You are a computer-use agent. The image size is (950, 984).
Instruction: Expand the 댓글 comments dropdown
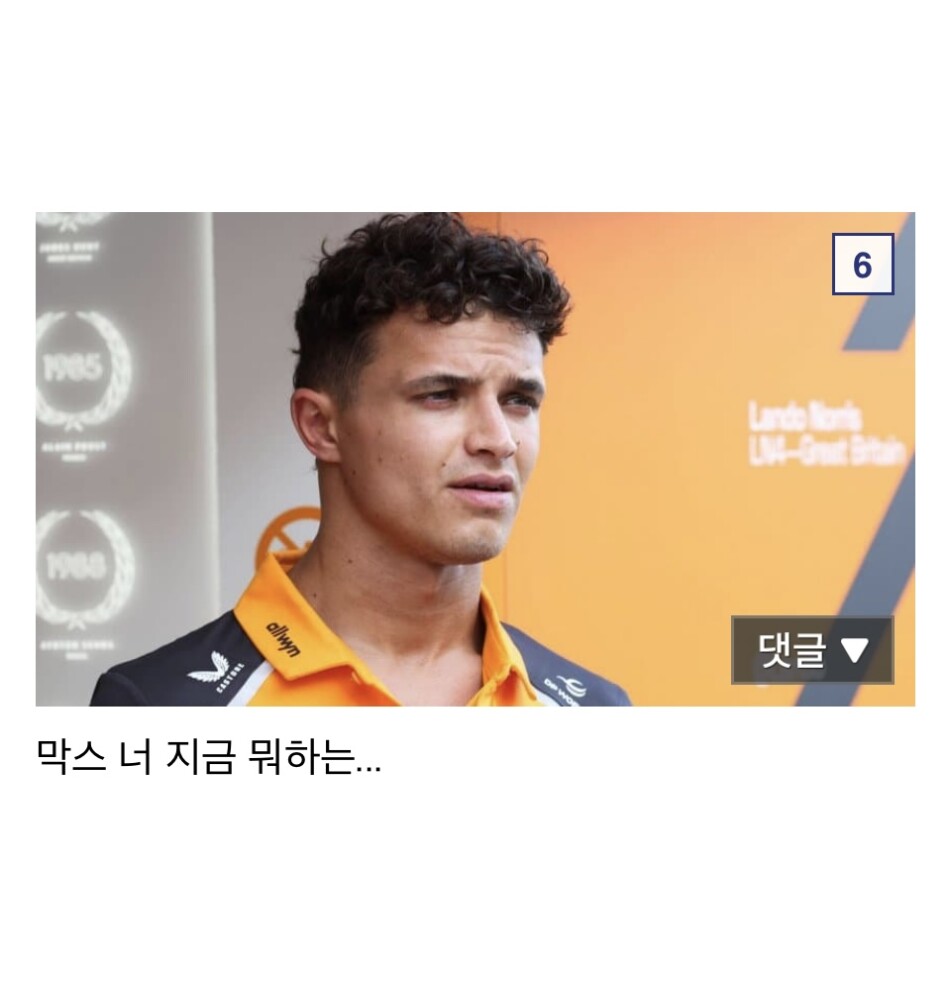(x=812, y=650)
